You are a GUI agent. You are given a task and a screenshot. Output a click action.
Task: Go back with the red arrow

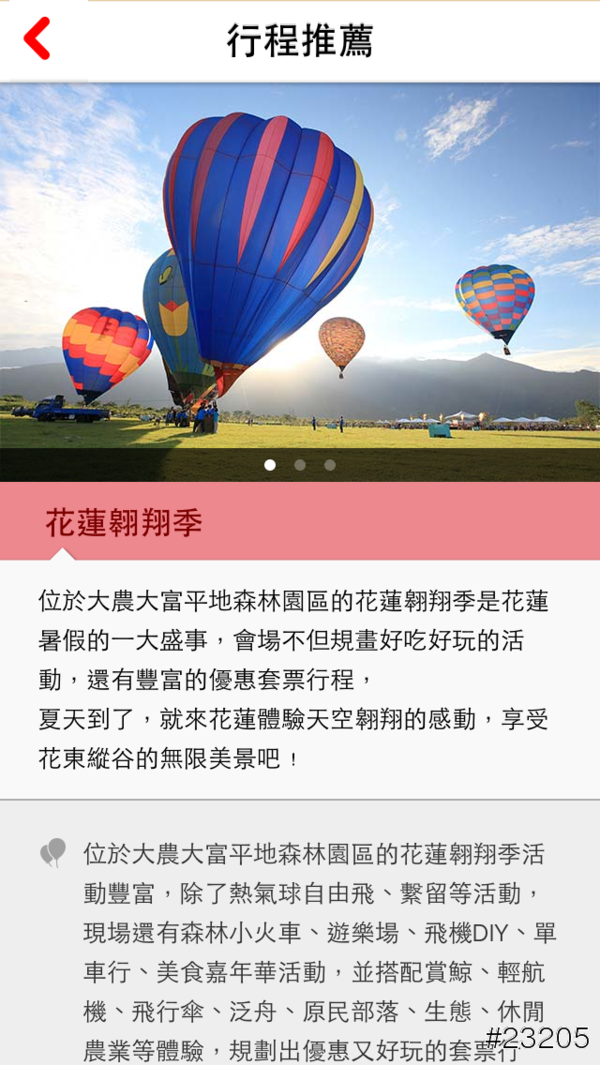click(x=37, y=39)
